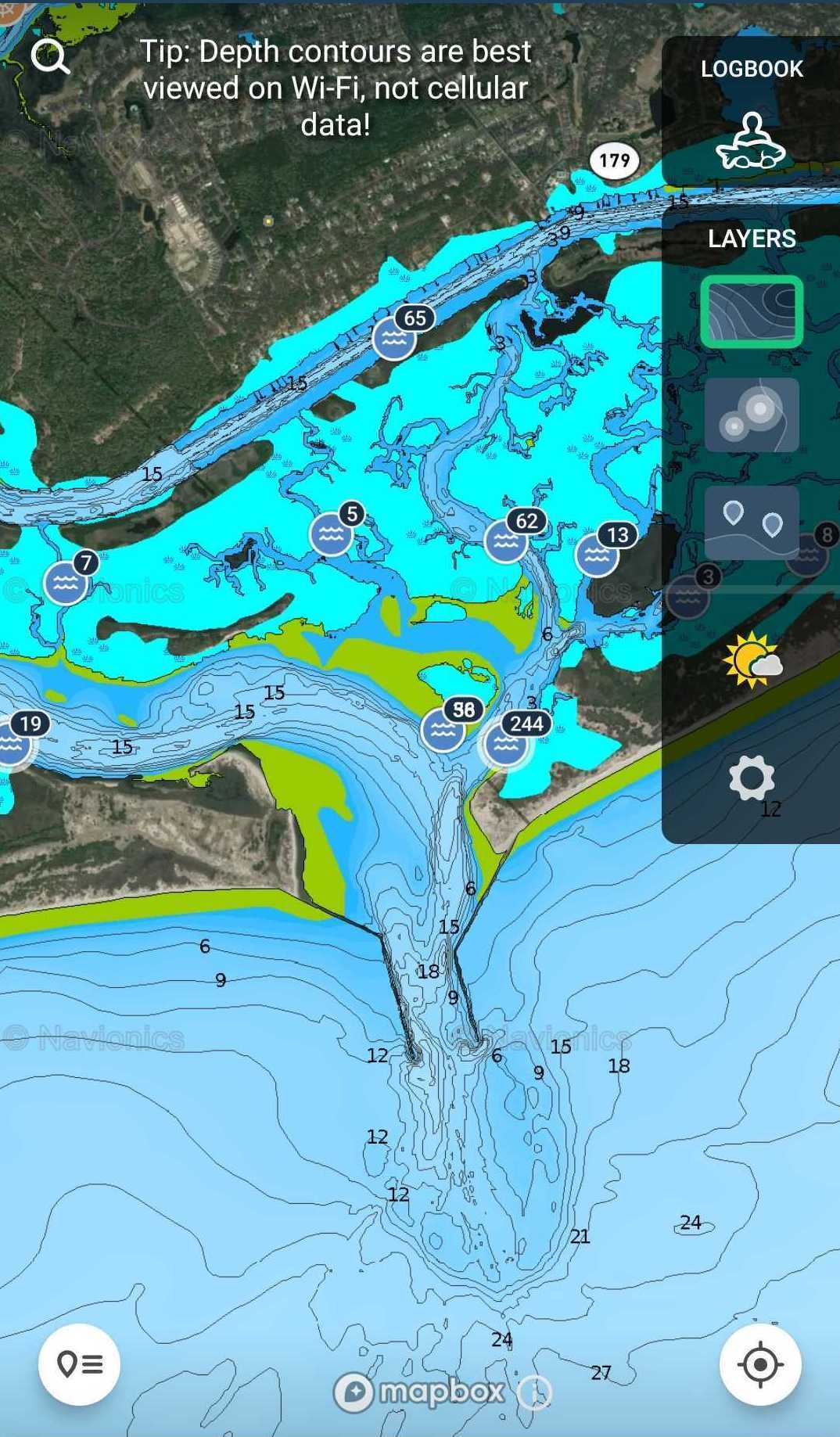The width and height of the screenshot is (840, 1437).
Task: Tap the 179 route badge
Action: 614,161
